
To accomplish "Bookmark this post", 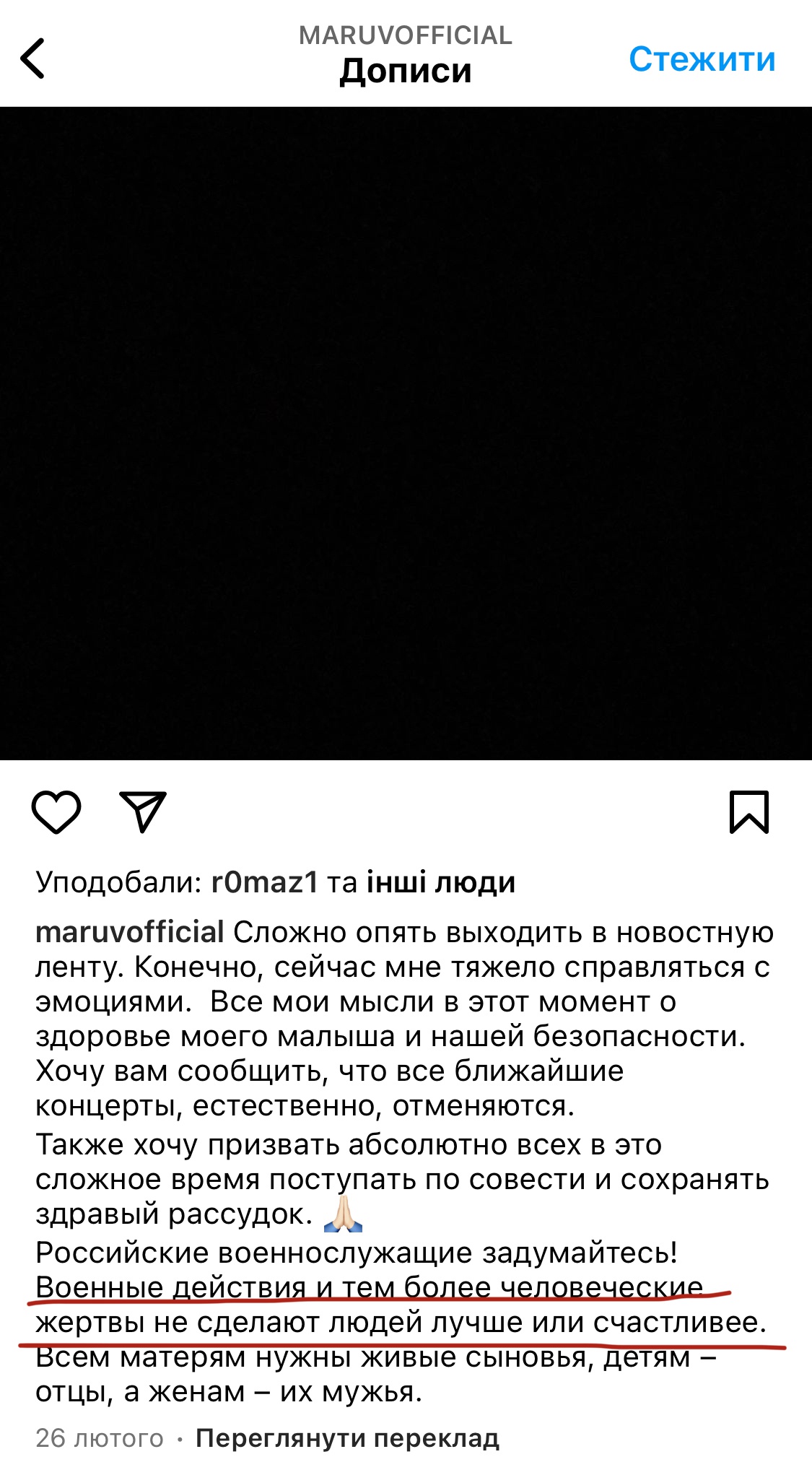I will [748, 812].
